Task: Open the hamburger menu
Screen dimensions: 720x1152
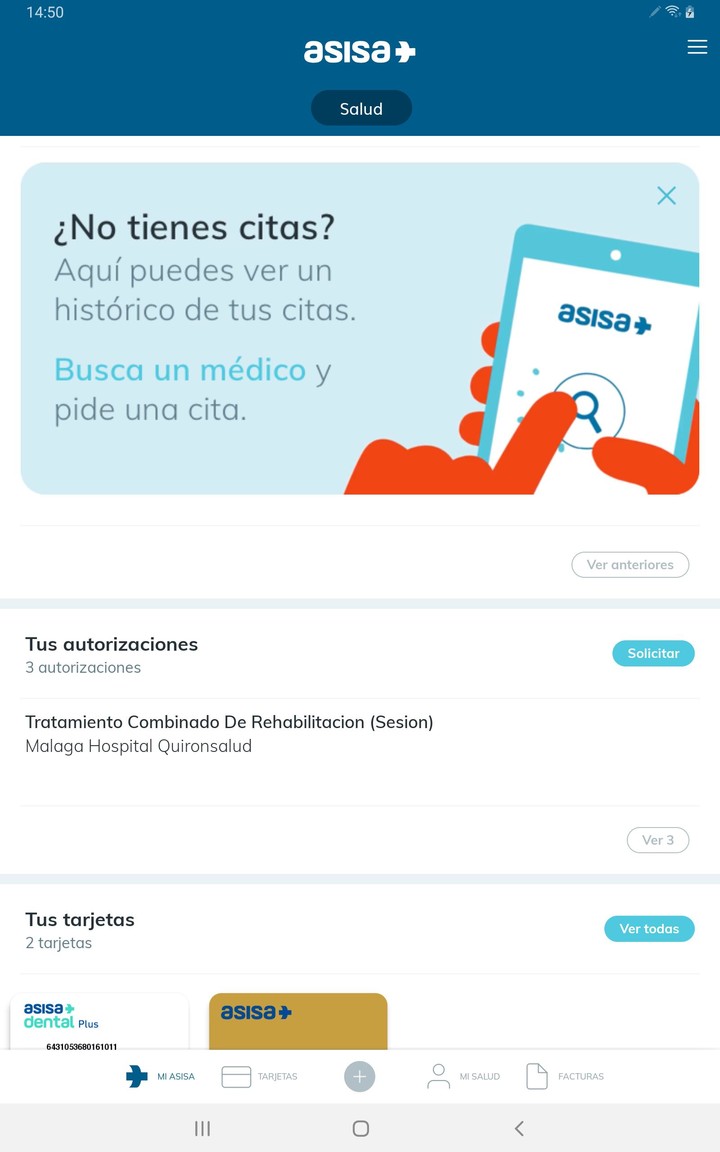Action: click(x=697, y=47)
